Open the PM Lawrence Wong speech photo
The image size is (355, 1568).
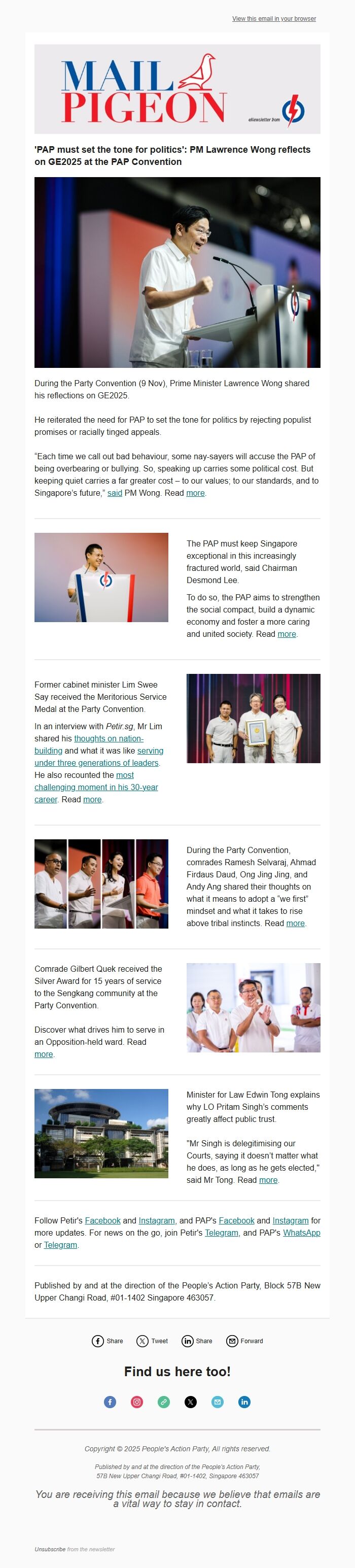(x=177, y=272)
